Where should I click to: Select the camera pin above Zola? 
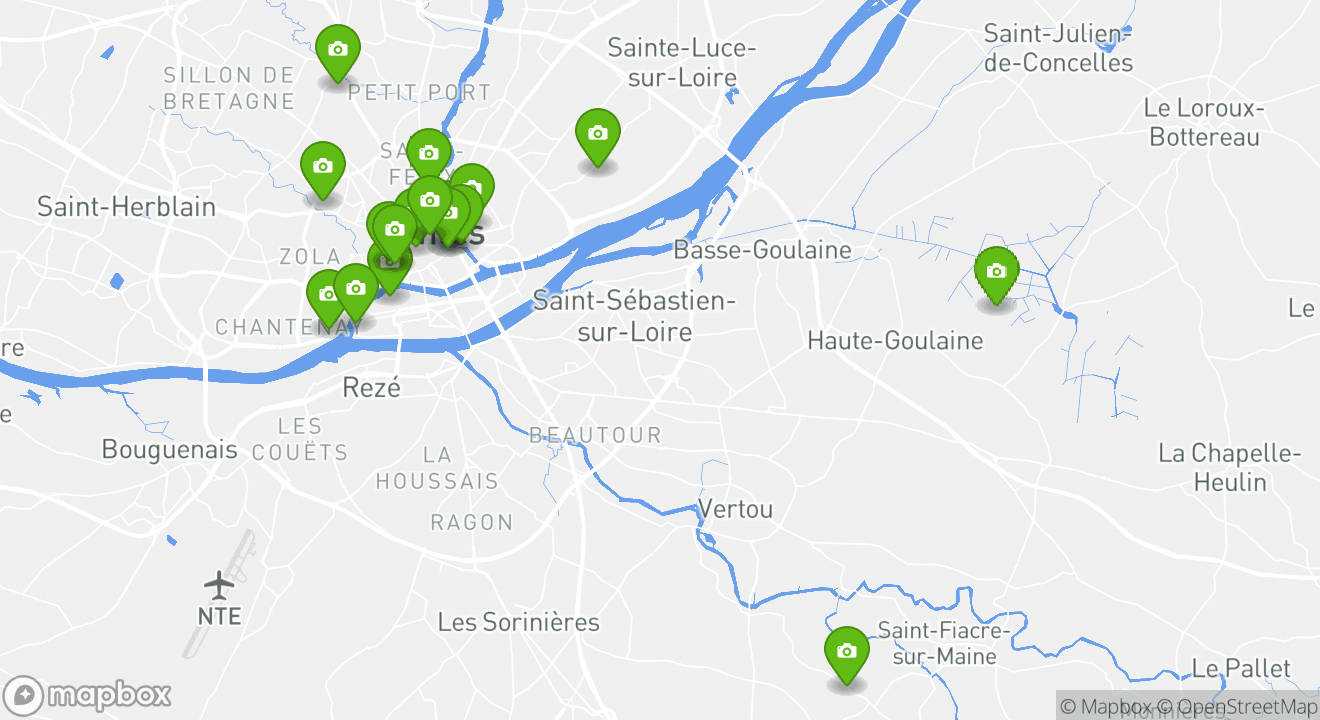[323, 167]
